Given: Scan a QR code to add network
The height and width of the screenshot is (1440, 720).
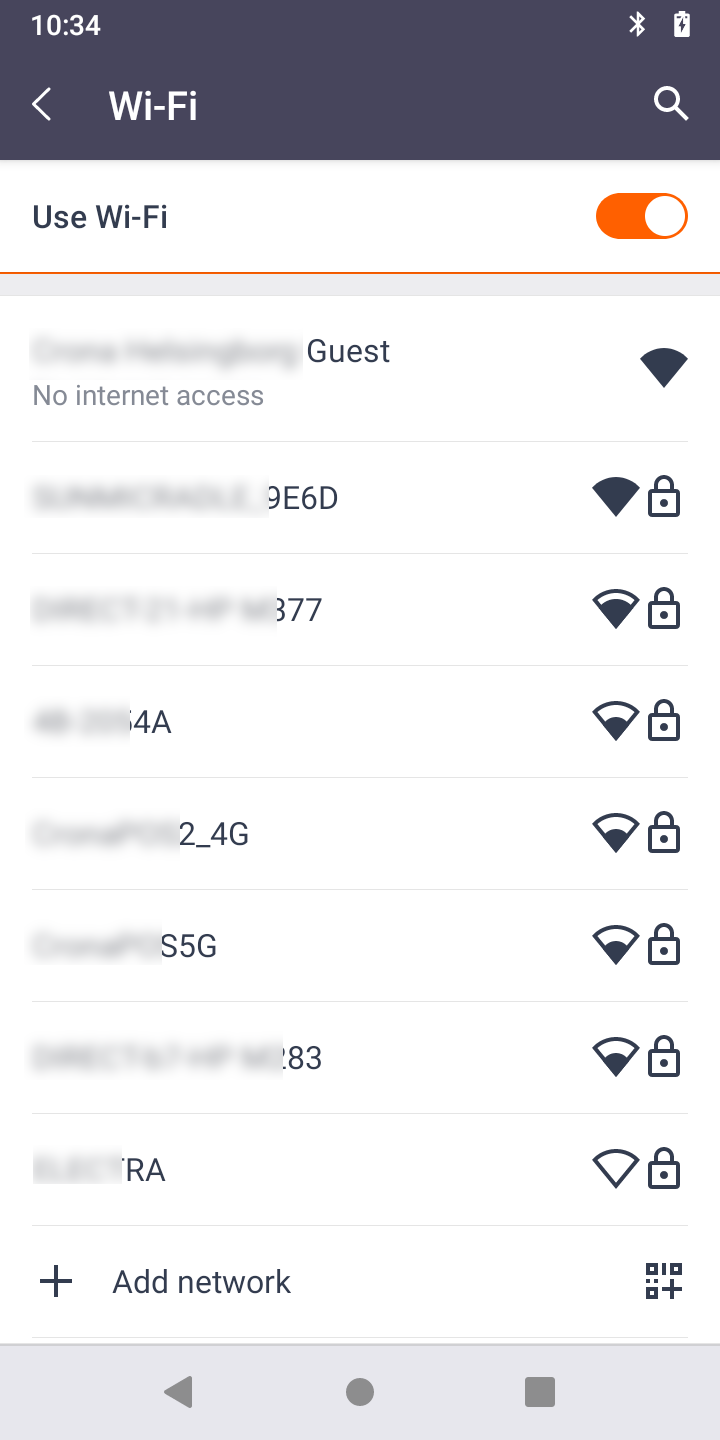Looking at the screenshot, I should 663,1281.
